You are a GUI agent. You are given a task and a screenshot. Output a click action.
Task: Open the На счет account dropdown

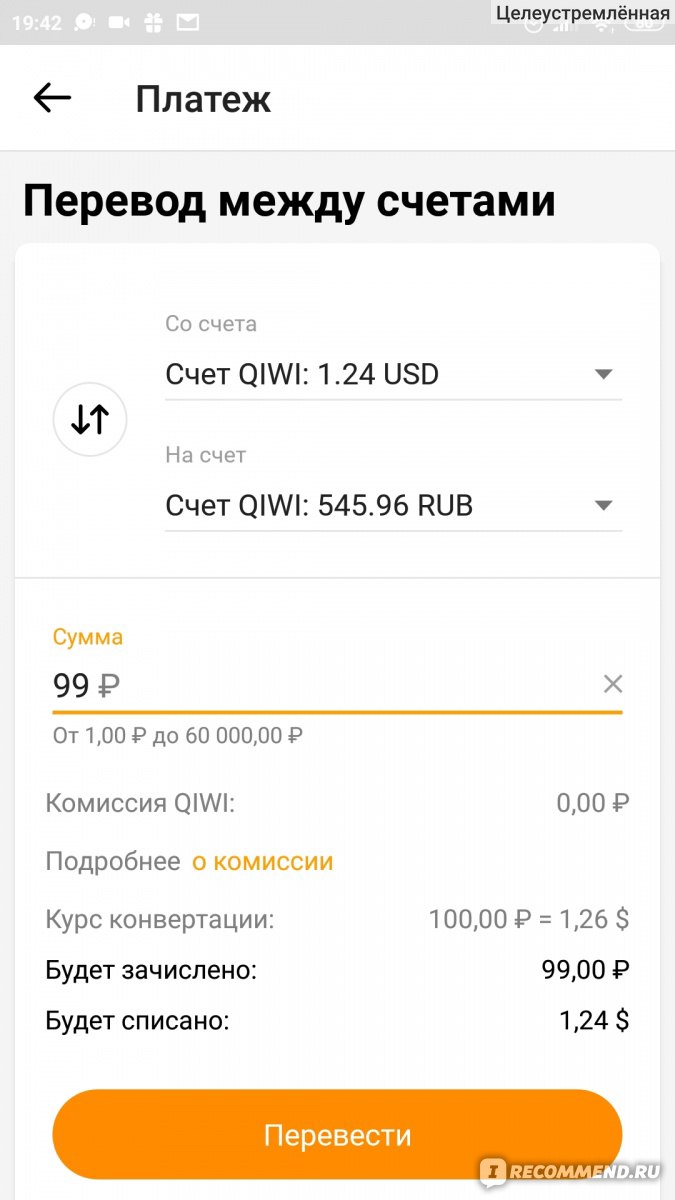click(x=393, y=506)
